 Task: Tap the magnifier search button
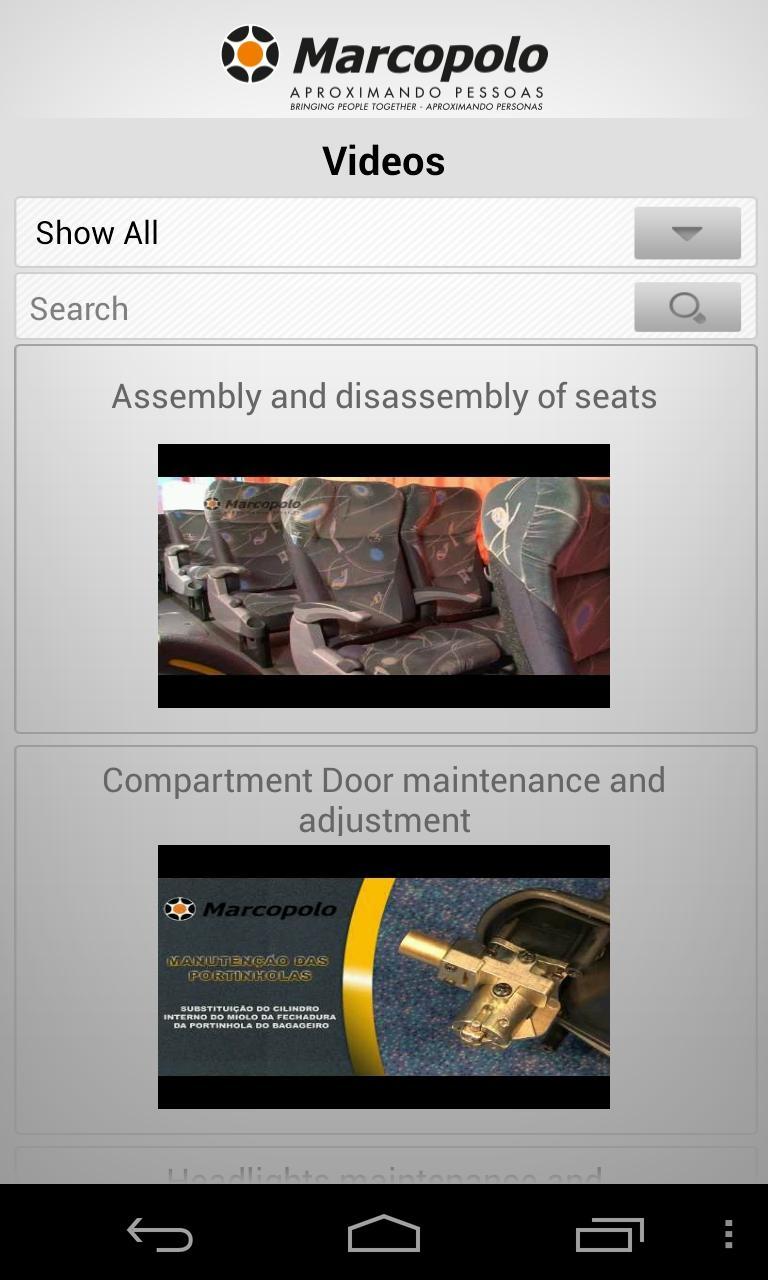pos(687,307)
